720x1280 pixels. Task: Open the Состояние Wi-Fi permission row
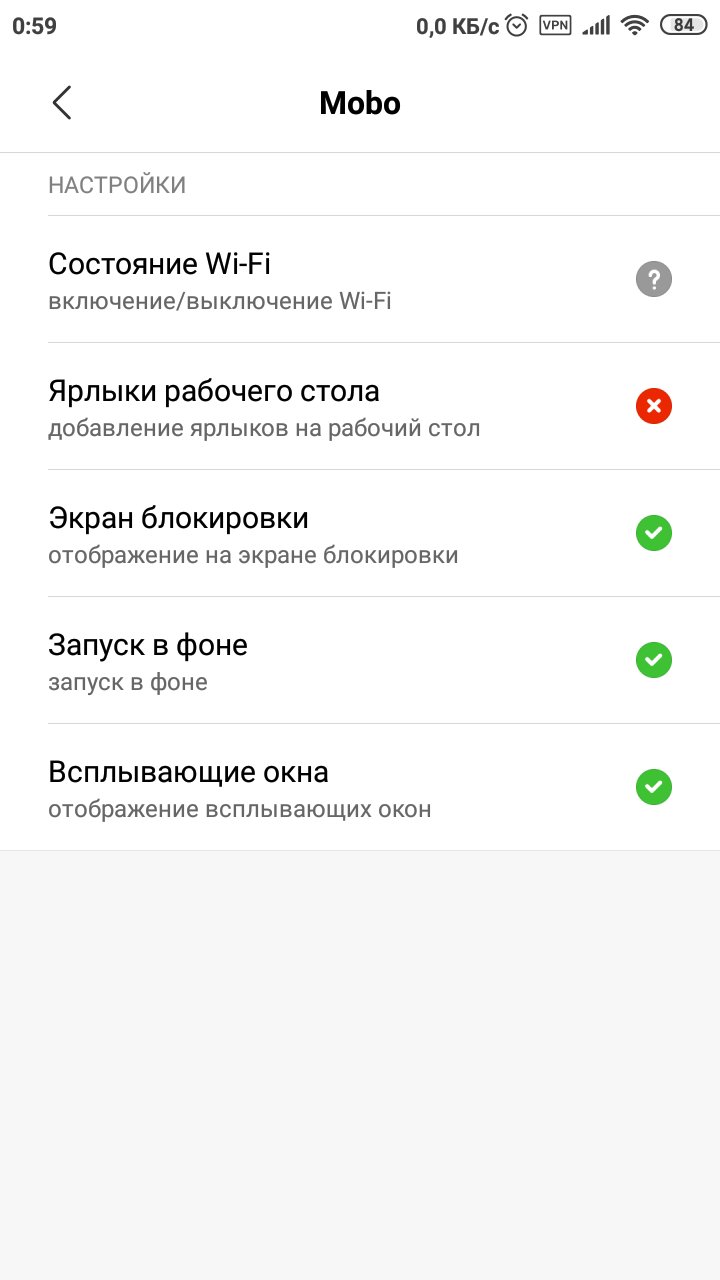coord(360,279)
